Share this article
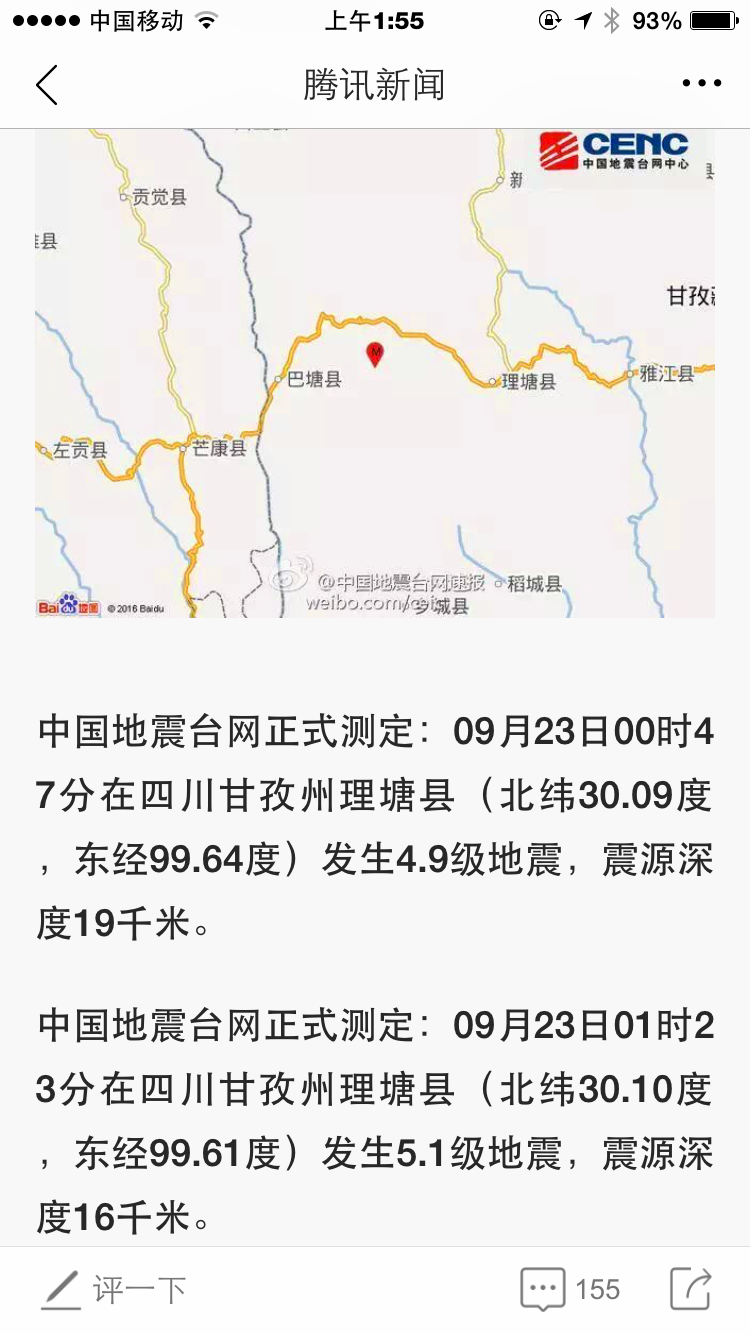Image resolution: width=750 pixels, height=1334 pixels. [691, 1289]
